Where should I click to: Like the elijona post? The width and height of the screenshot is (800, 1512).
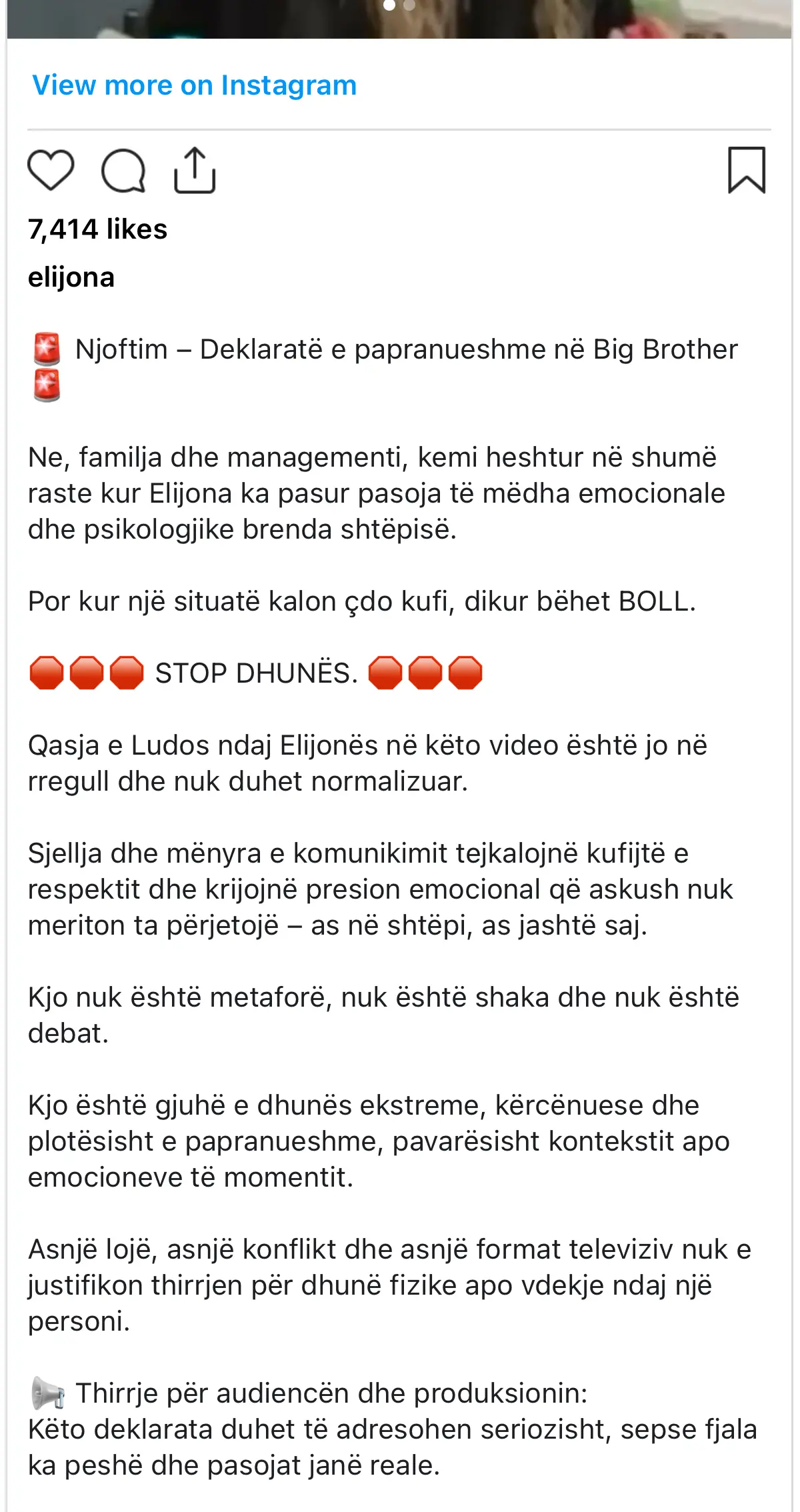click(51, 171)
